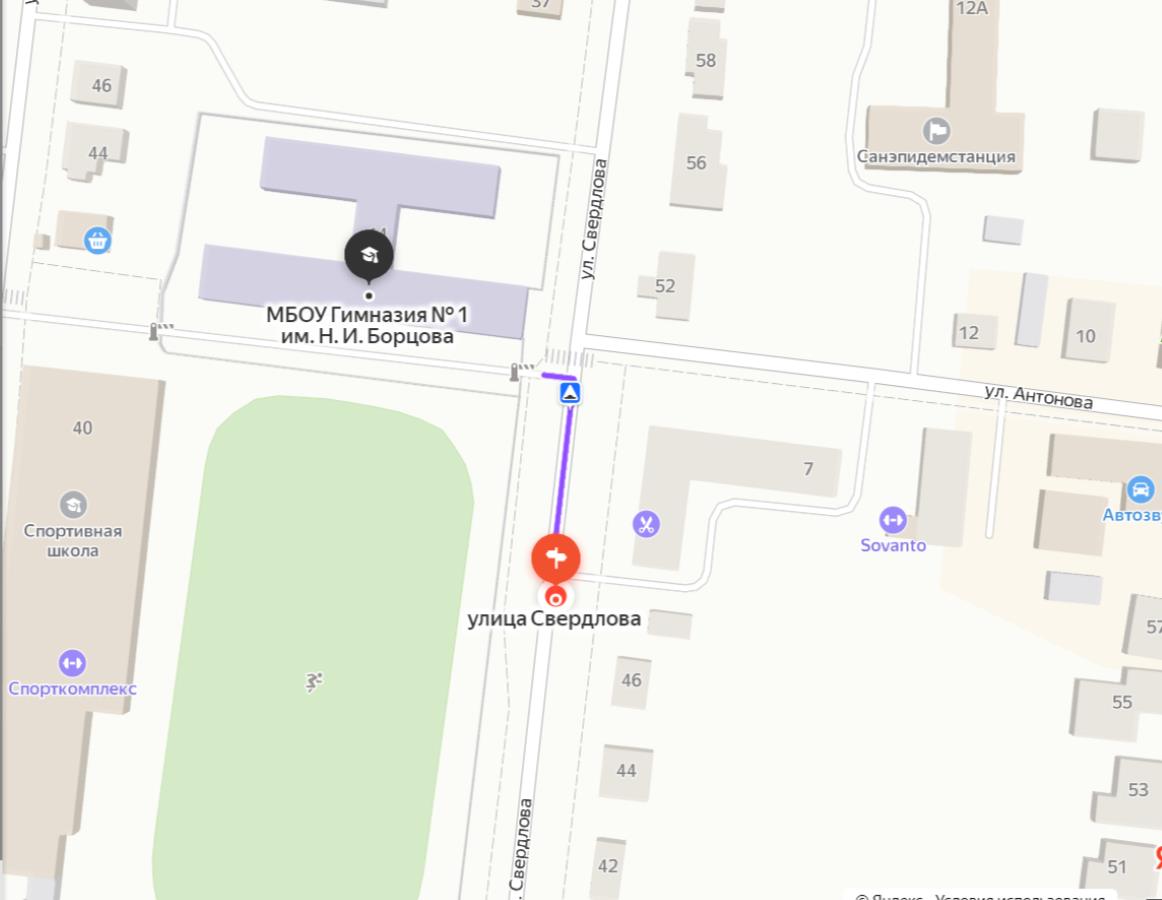Open the car service marker near Автозв
Screen dimensions: 1162x900
(x=1139, y=489)
